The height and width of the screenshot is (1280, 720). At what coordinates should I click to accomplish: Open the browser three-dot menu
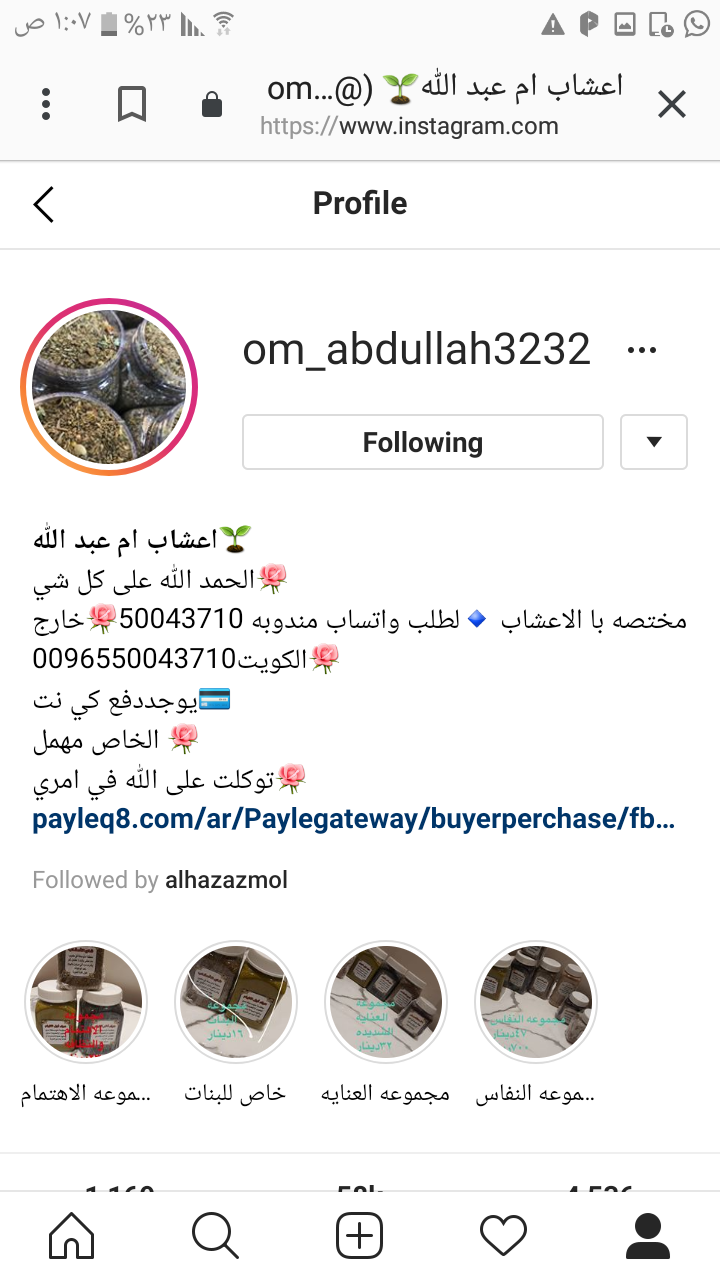(46, 104)
